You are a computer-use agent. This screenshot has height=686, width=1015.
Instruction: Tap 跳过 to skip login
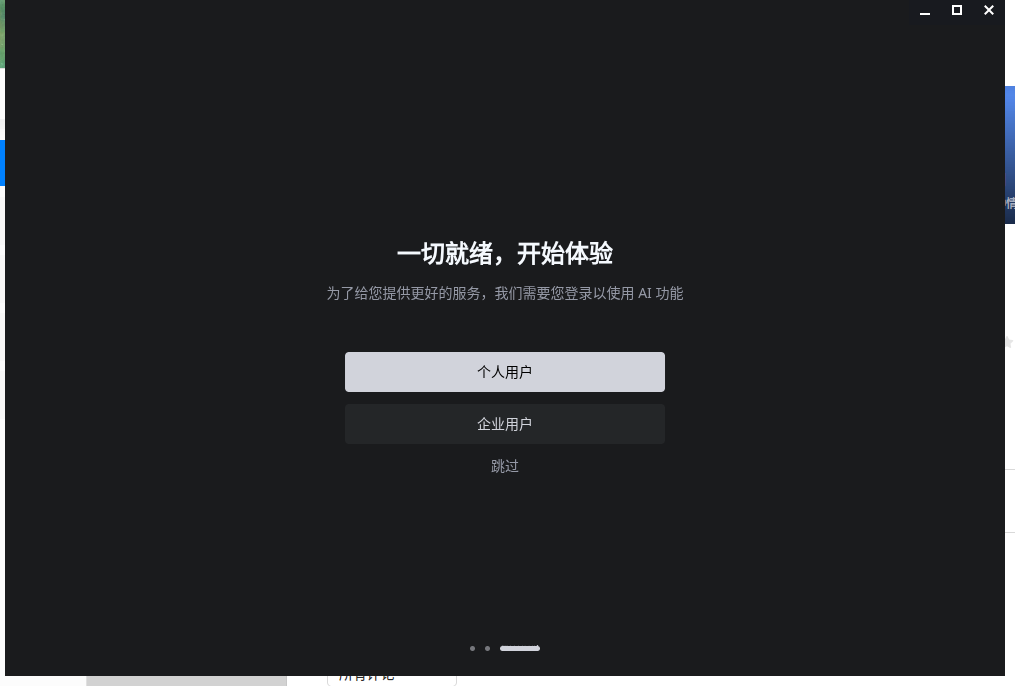(504, 466)
